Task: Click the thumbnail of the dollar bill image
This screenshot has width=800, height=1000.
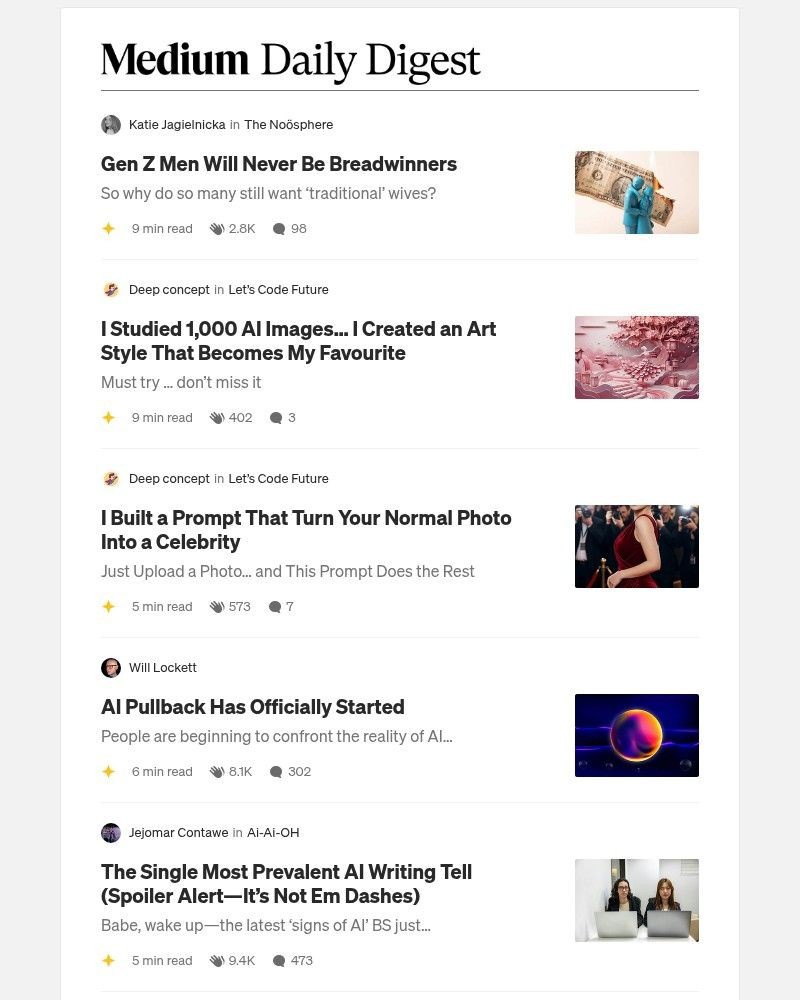Action: click(637, 192)
